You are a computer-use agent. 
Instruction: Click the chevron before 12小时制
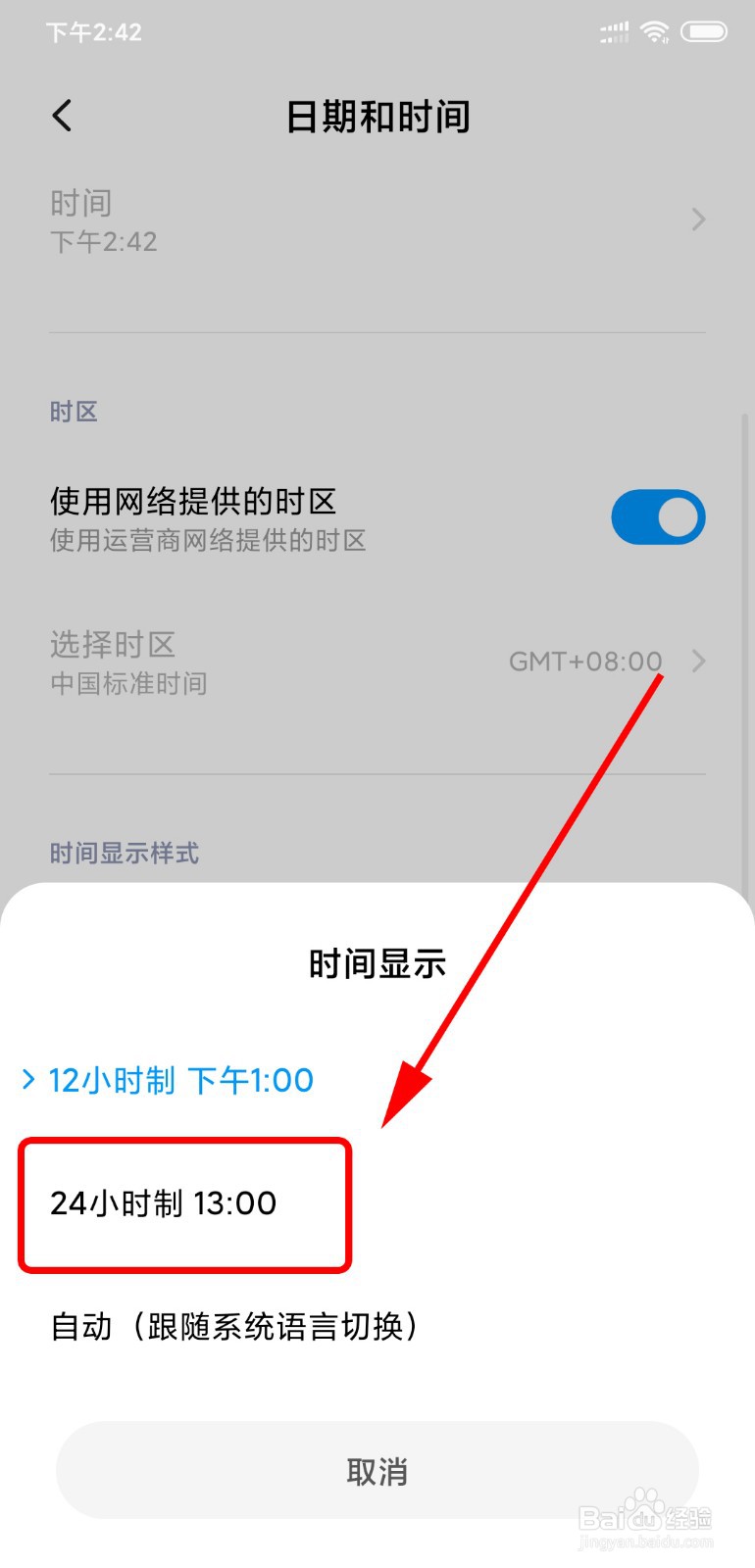27,1079
